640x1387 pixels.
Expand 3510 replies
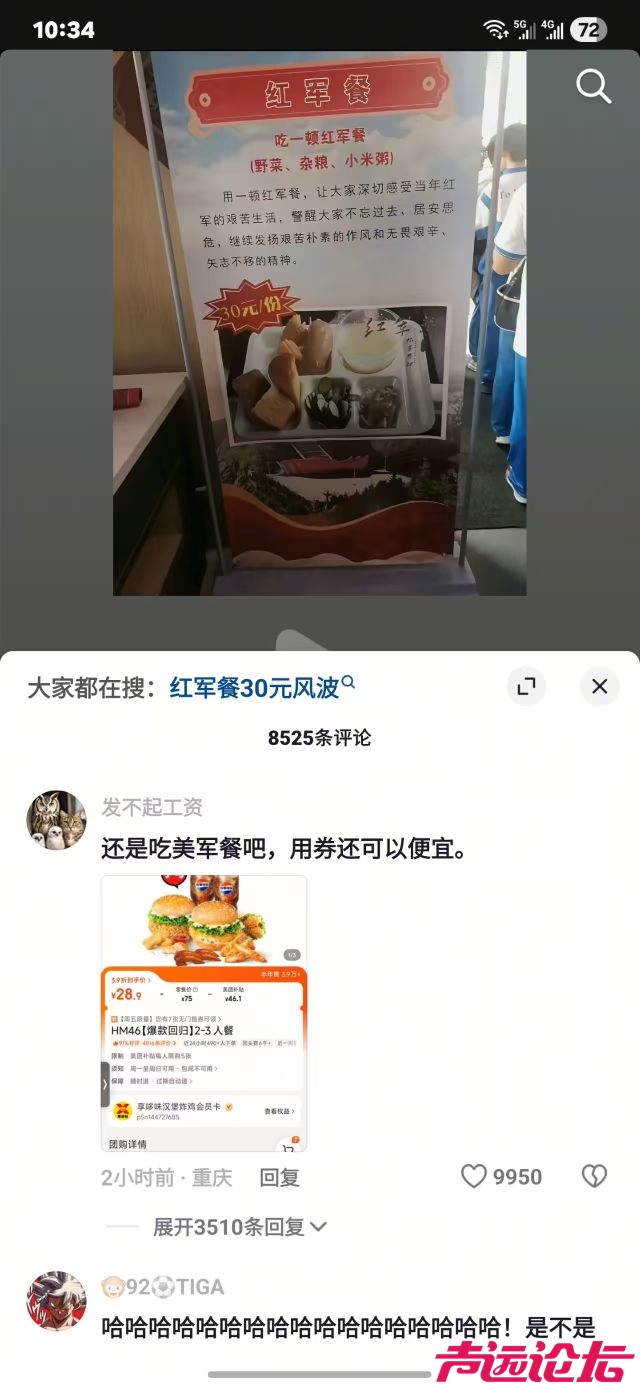pyautogui.click(x=238, y=1227)
